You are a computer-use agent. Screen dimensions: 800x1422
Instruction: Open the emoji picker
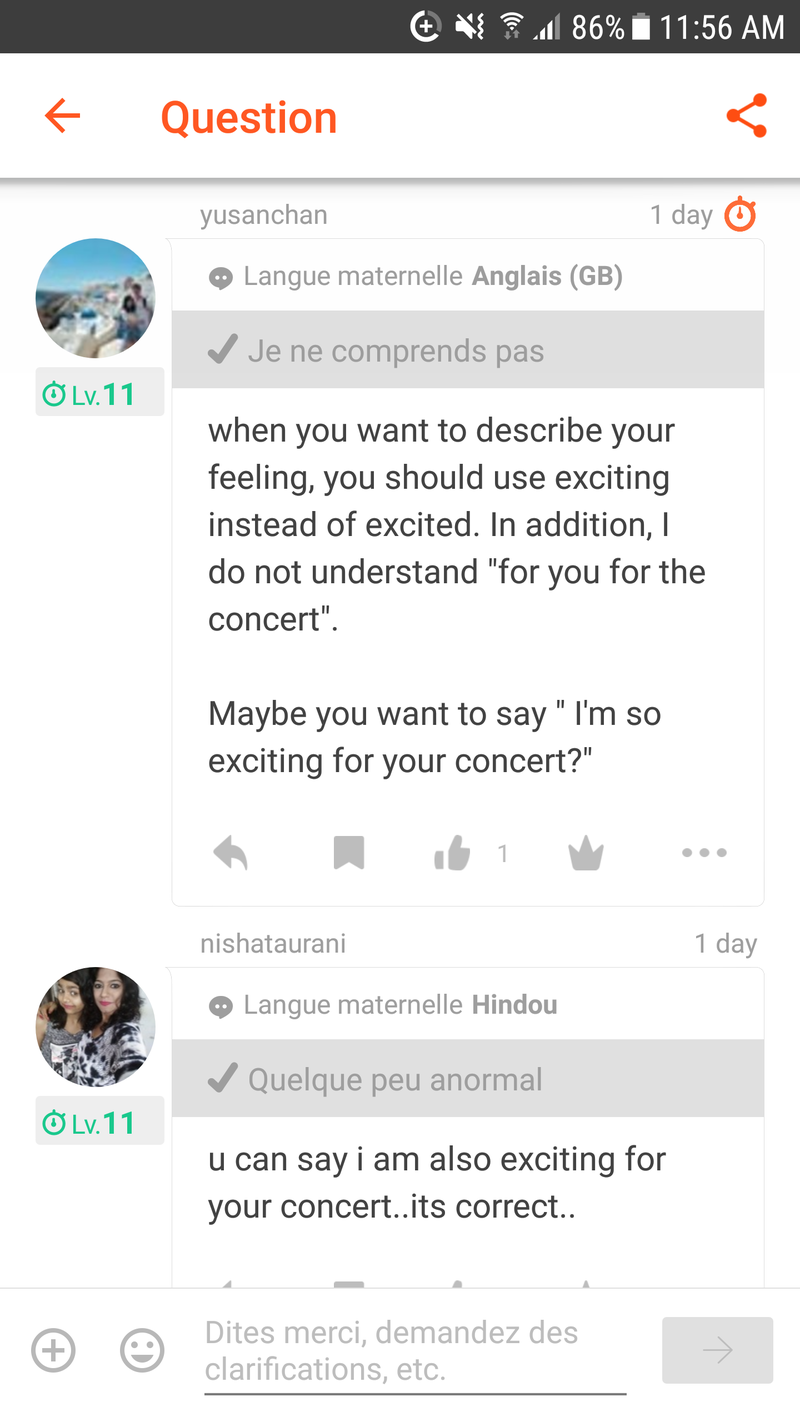click(142, 1351)
